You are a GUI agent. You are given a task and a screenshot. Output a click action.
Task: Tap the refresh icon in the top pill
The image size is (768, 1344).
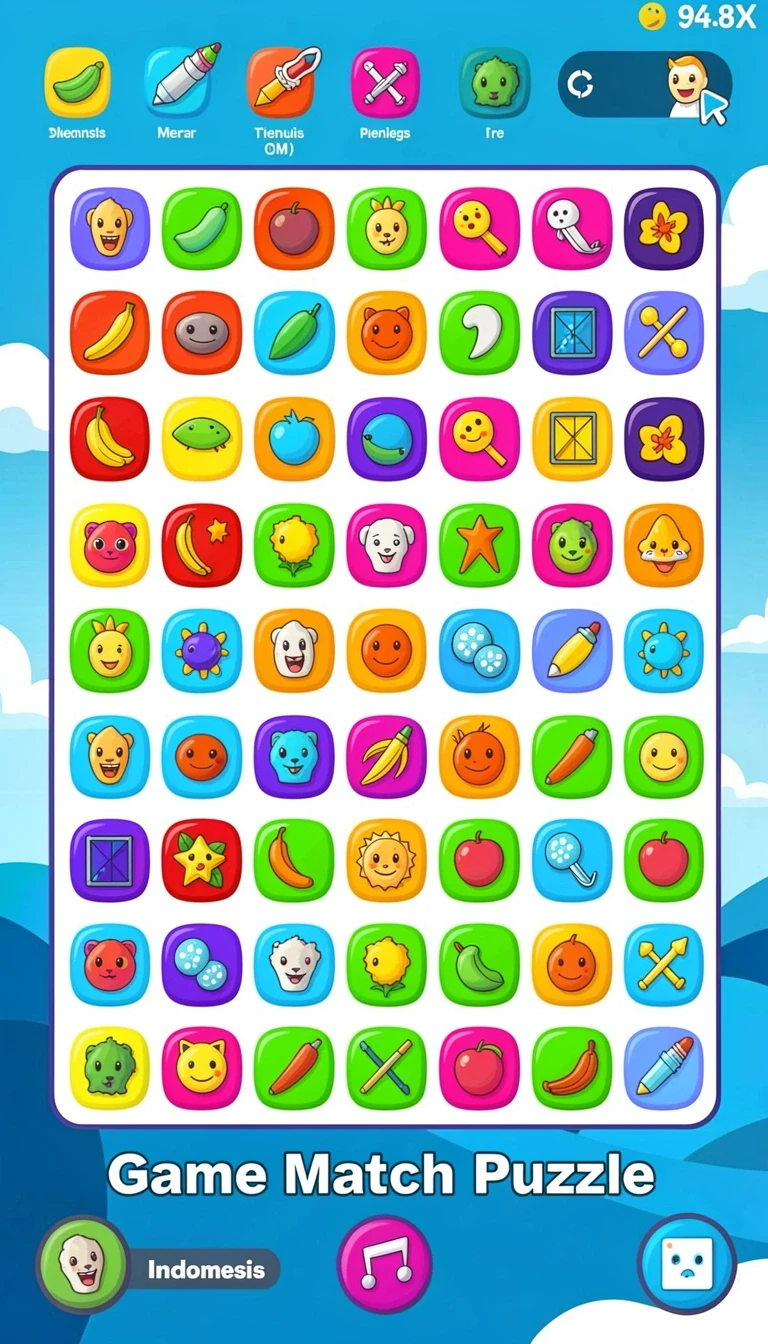click(x=581, y=84)
